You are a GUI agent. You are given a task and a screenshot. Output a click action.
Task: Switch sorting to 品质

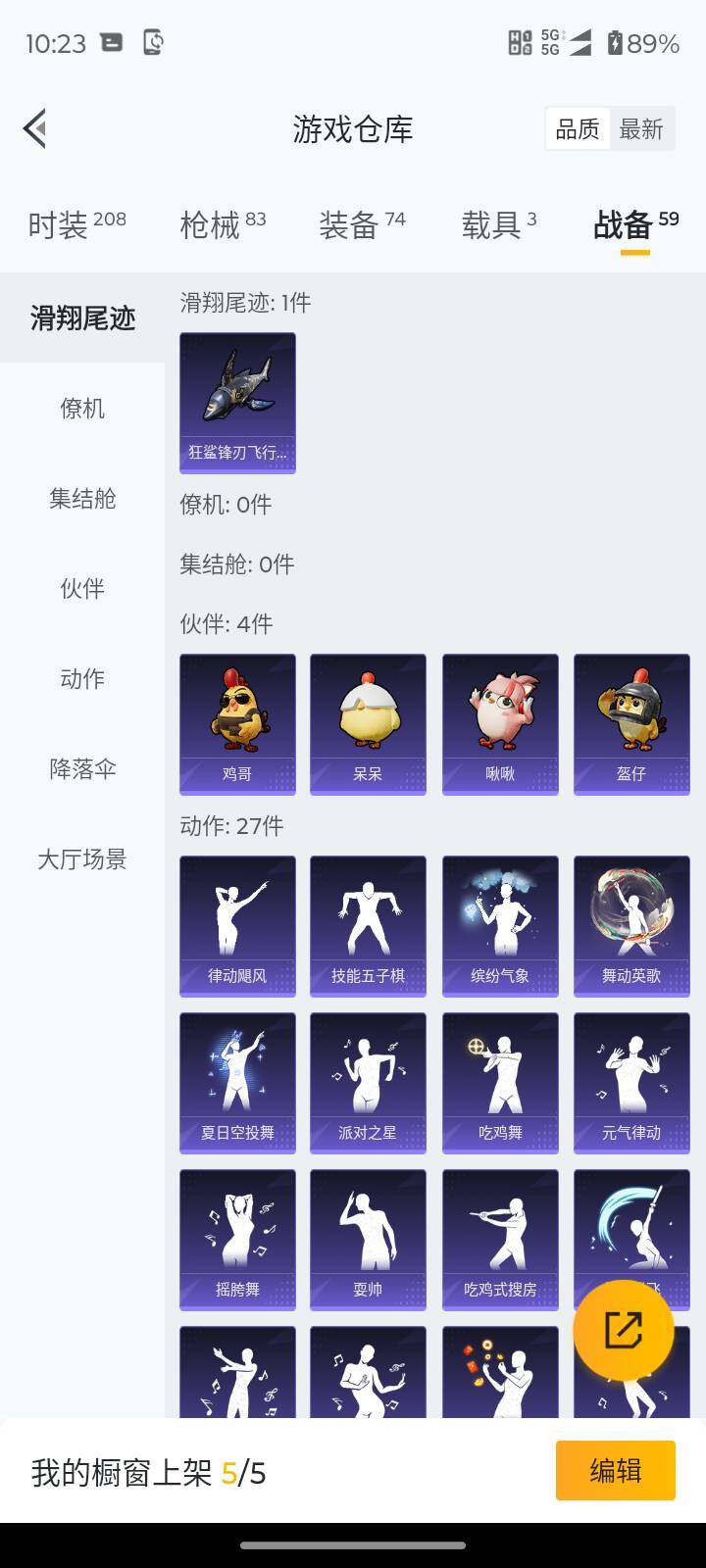click(x=577, y=128)
